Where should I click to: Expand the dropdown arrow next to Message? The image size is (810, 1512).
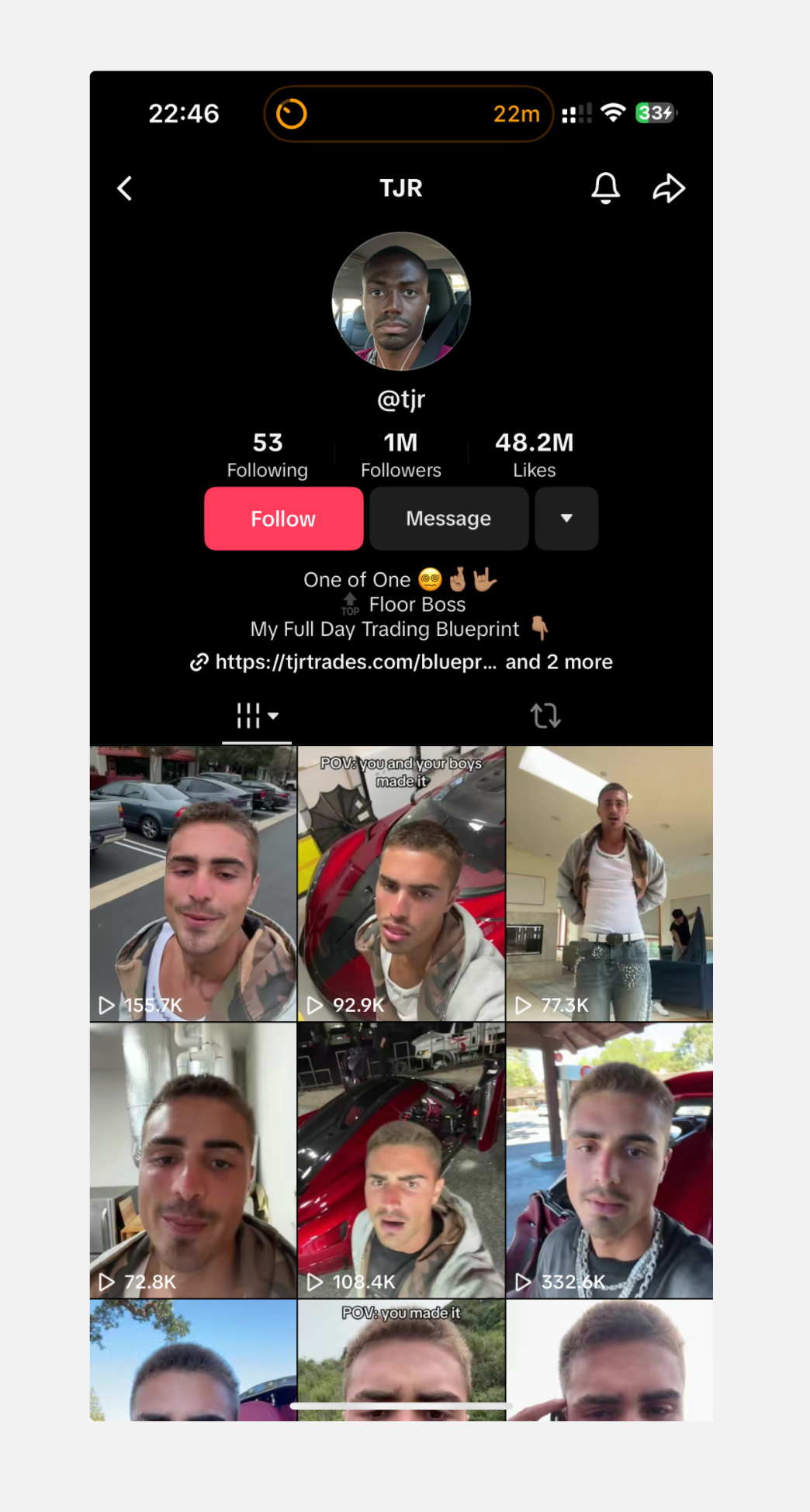coord(566,519)
